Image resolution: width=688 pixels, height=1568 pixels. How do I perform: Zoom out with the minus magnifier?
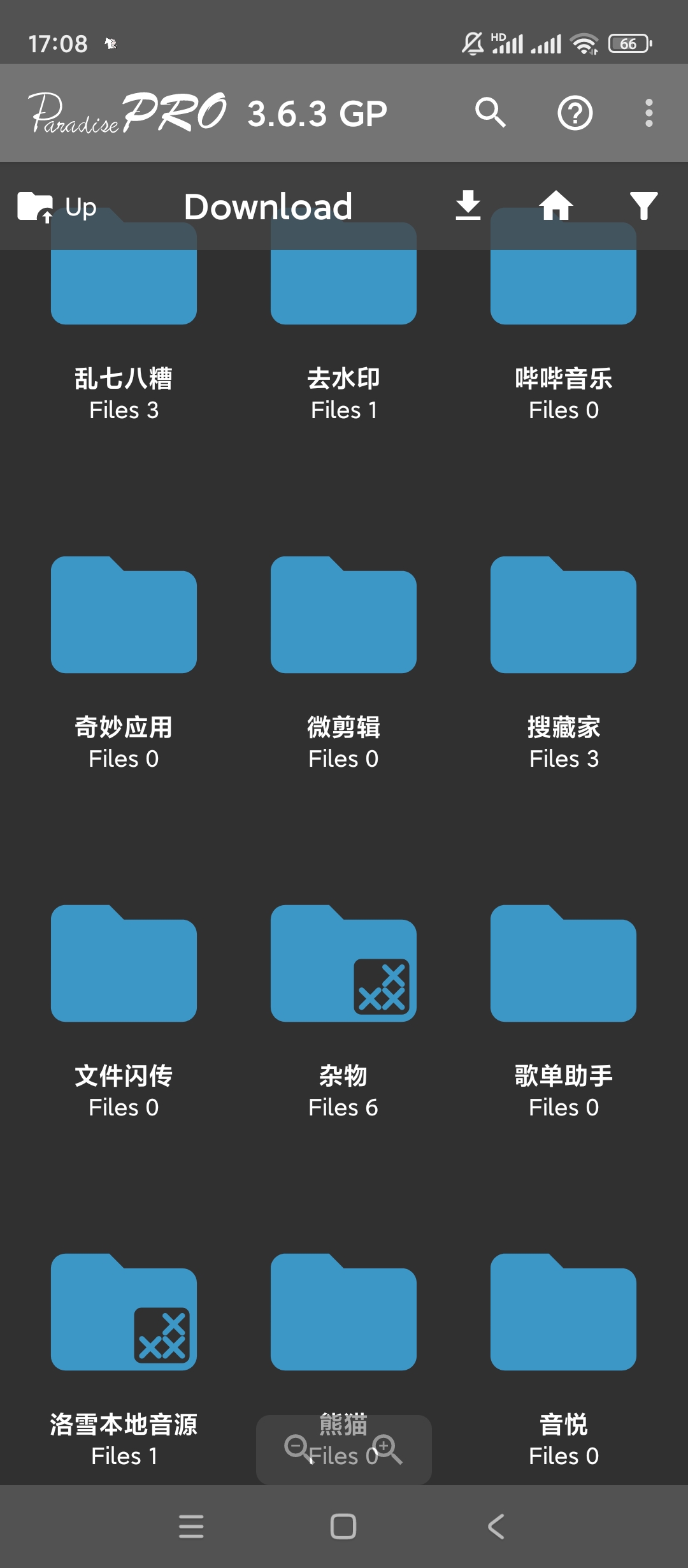[x=297, y=1447]
